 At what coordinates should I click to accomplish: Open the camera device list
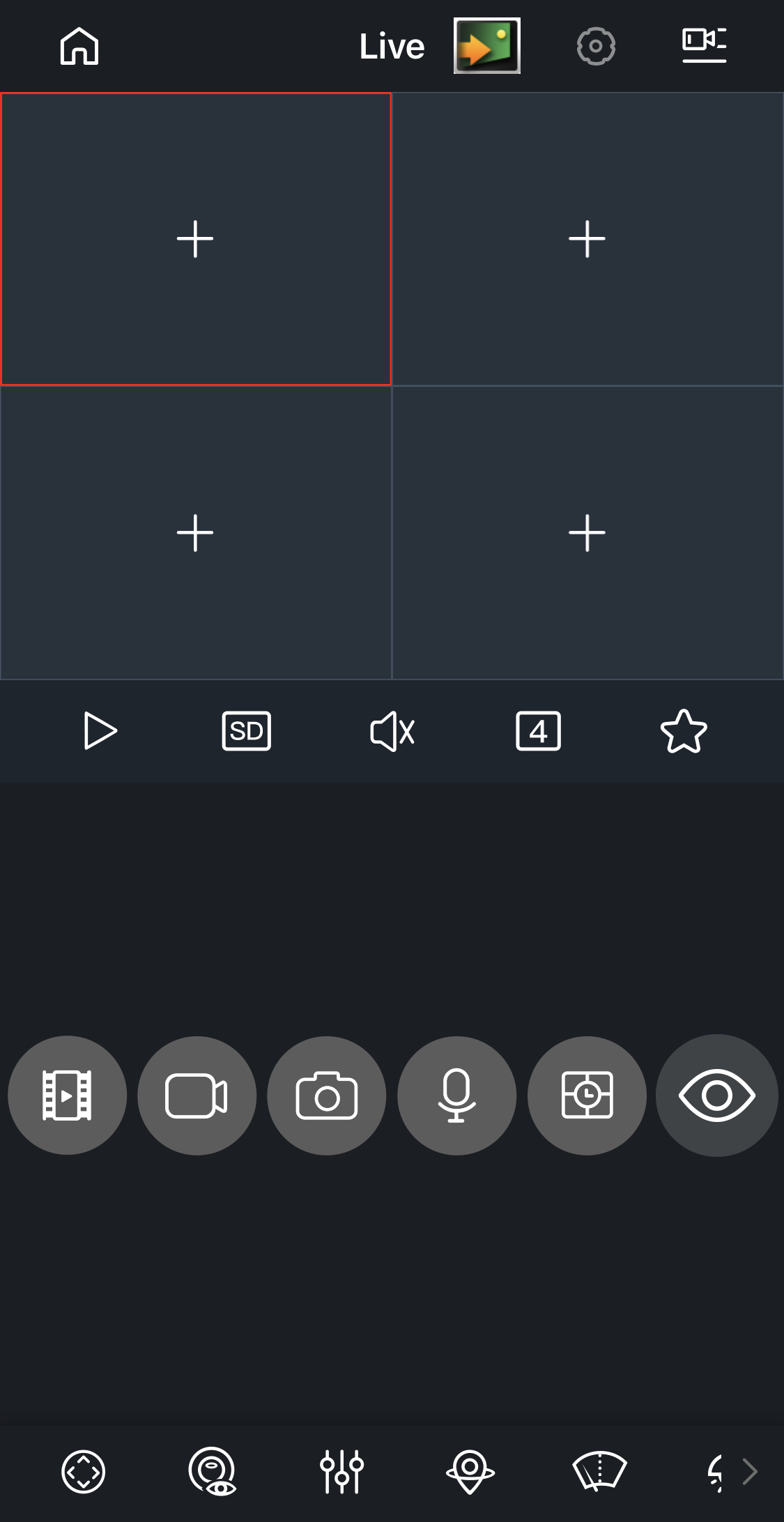[x=704, y=46]
